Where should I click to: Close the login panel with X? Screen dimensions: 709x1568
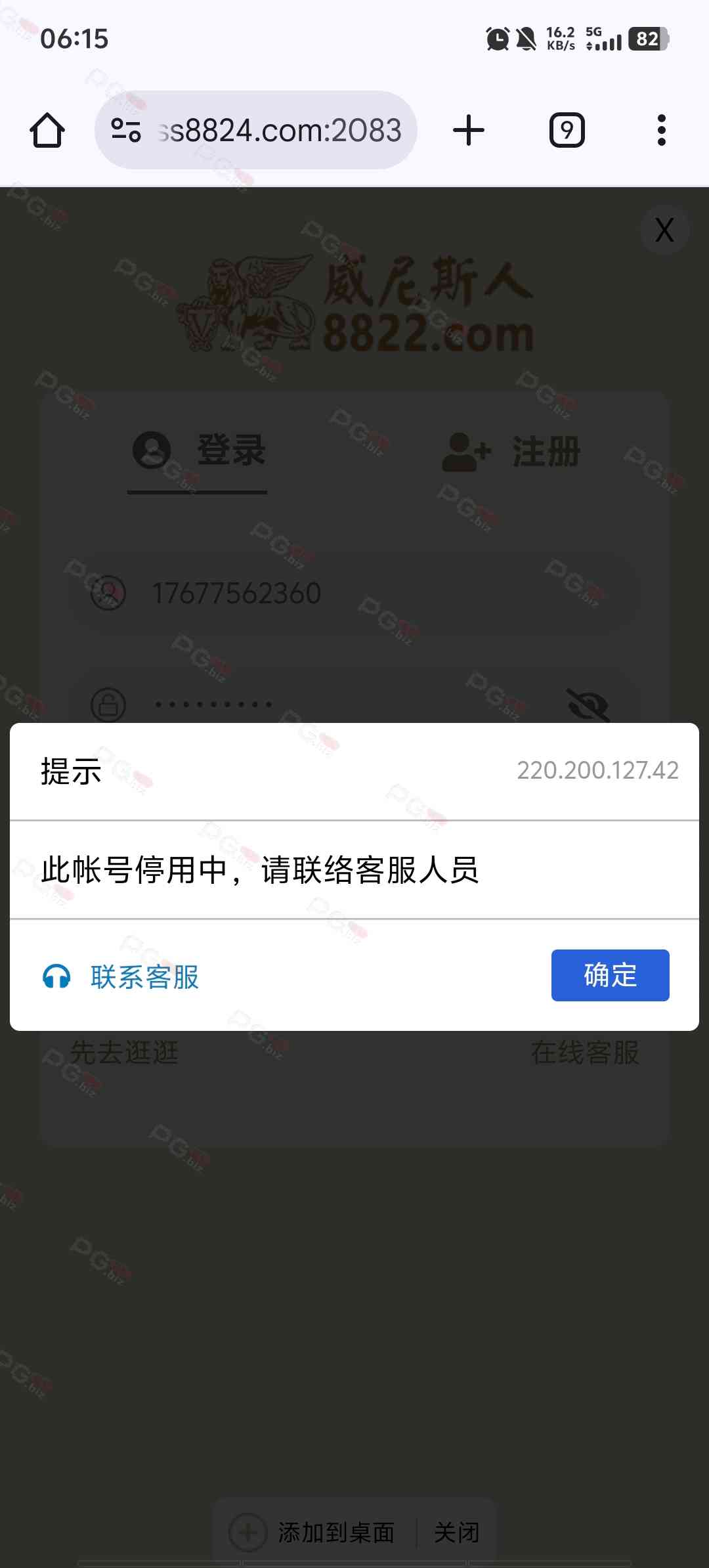pyautogui.click(x=664, y=230)
